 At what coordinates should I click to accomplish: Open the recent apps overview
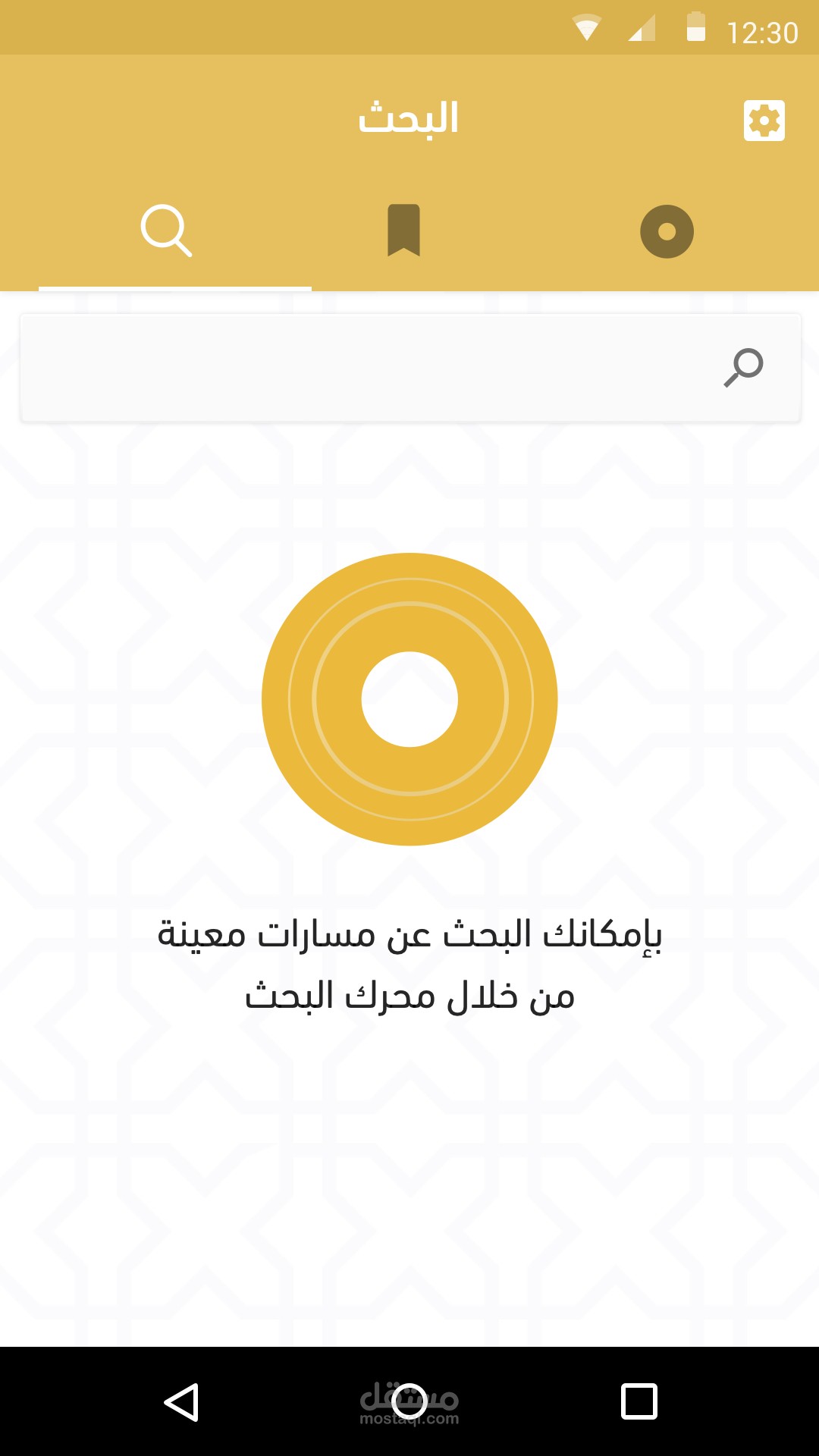[x=639, y=1401]
